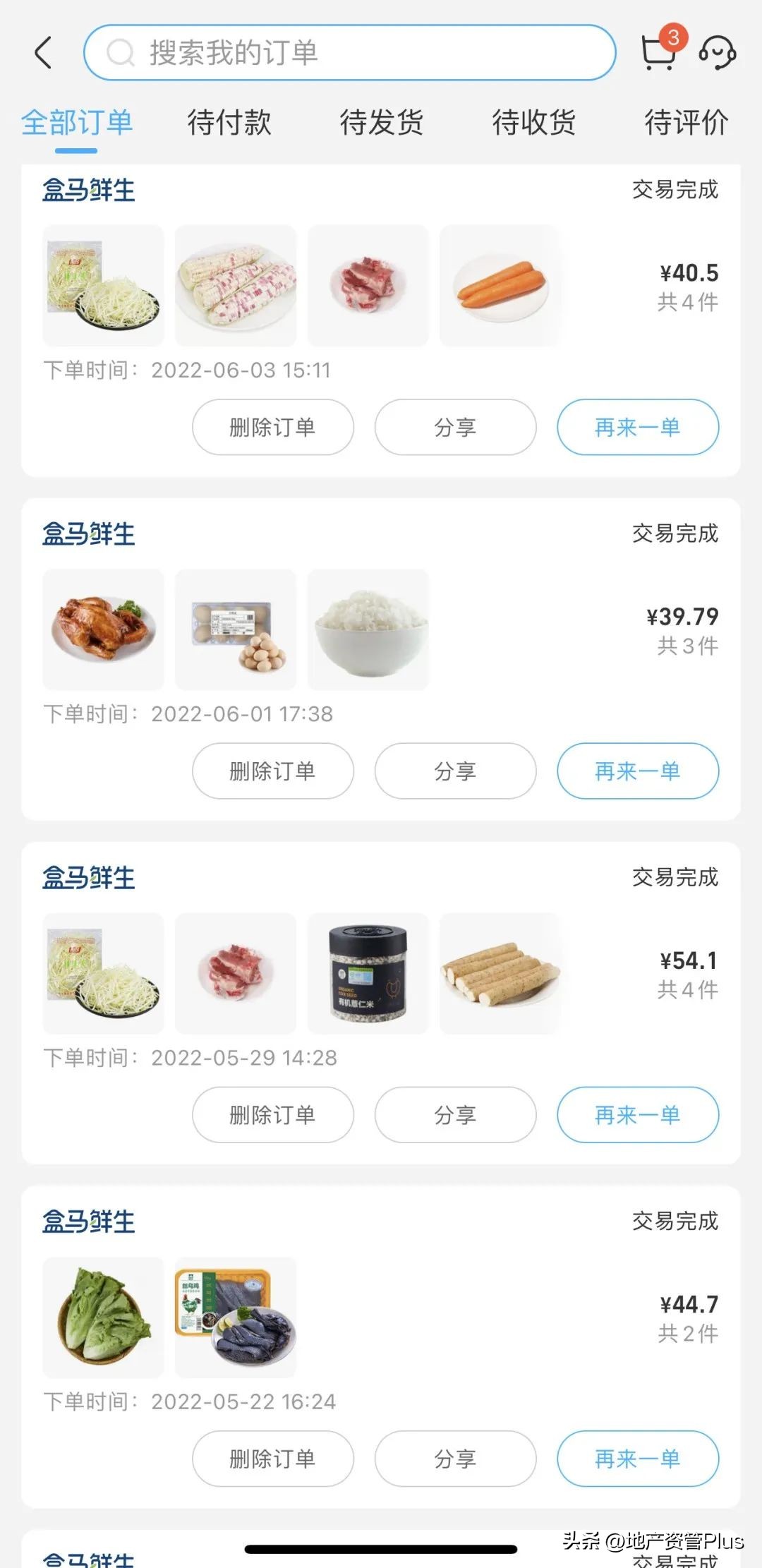The width and height of the screenshot is (762, 1568).
Task: Contact customer service via headset icon
Action: (x=717, y=53)
